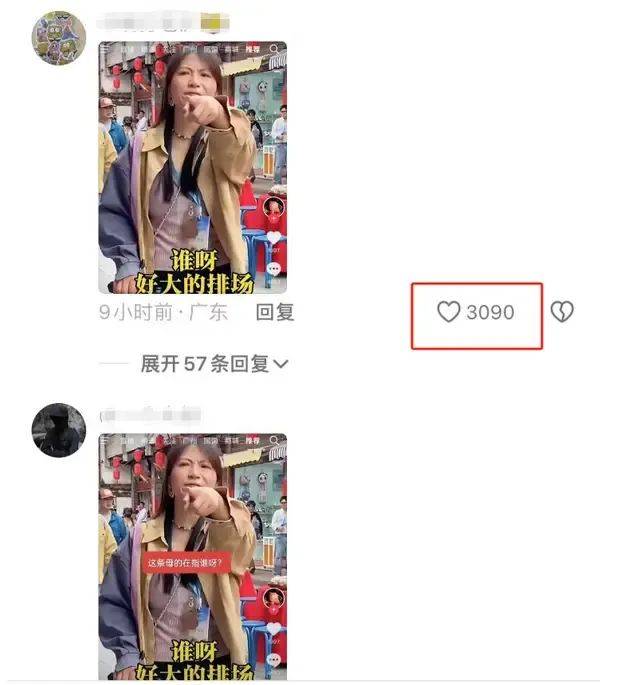
Task: Open the second commenter's dark avatar
Action: 59,430
